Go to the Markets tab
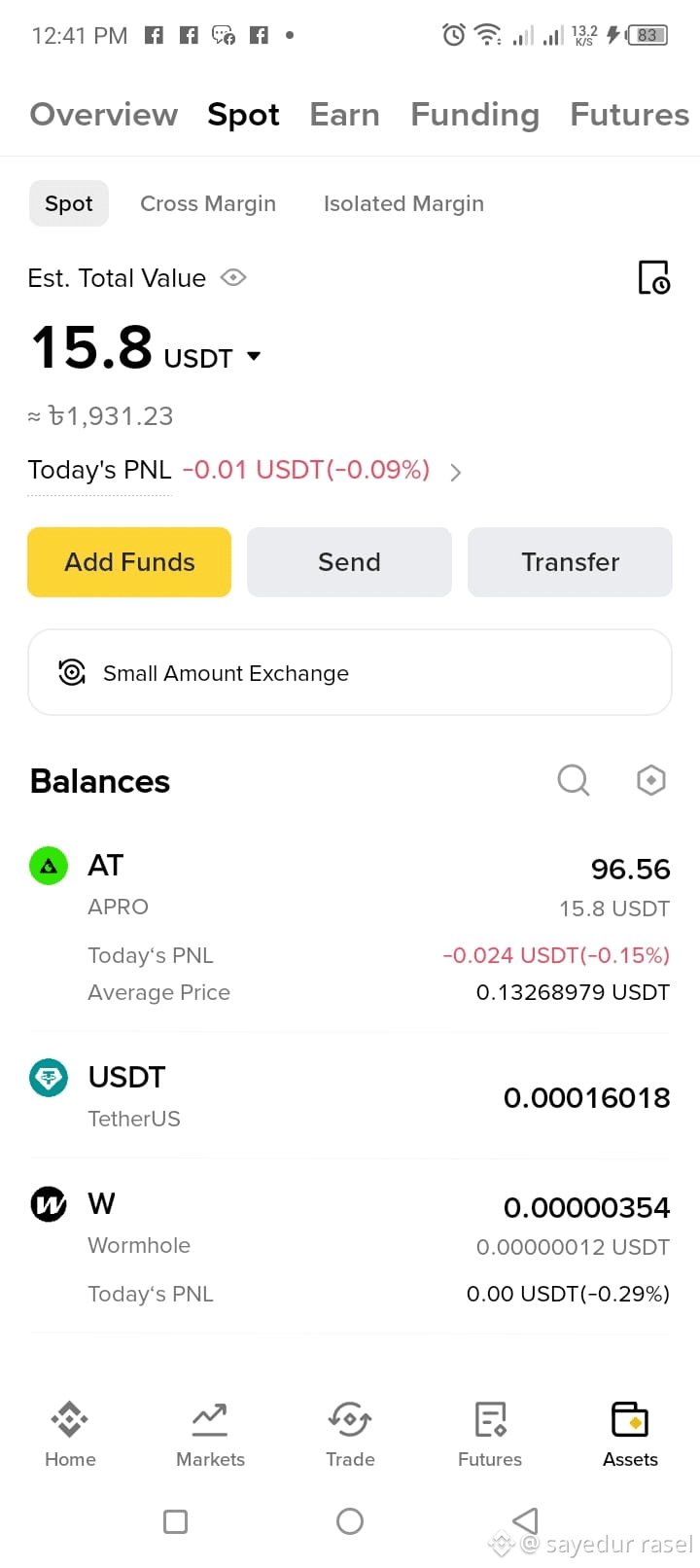This screenshot has height=1568, width=700. 210,1435
